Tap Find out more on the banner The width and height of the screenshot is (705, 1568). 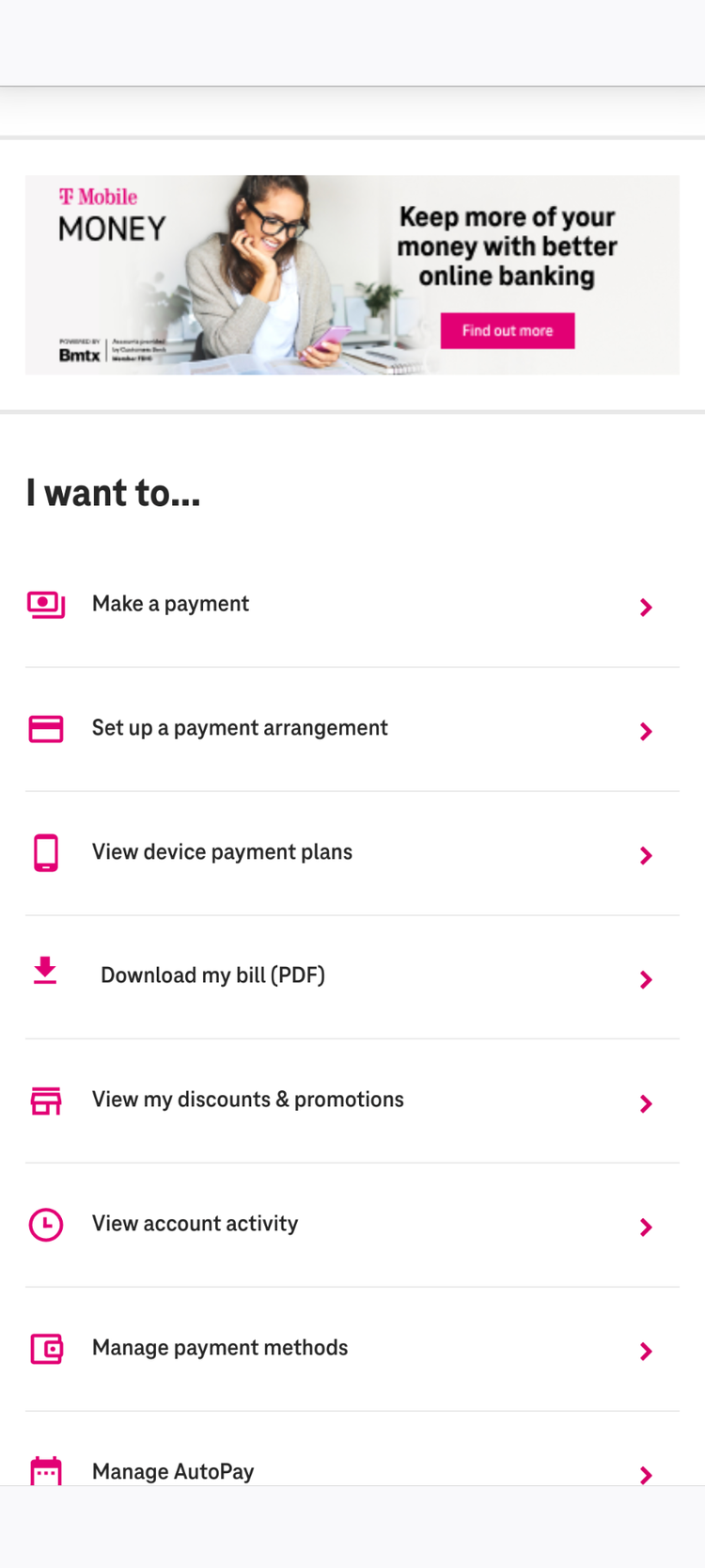coord(508,331)
